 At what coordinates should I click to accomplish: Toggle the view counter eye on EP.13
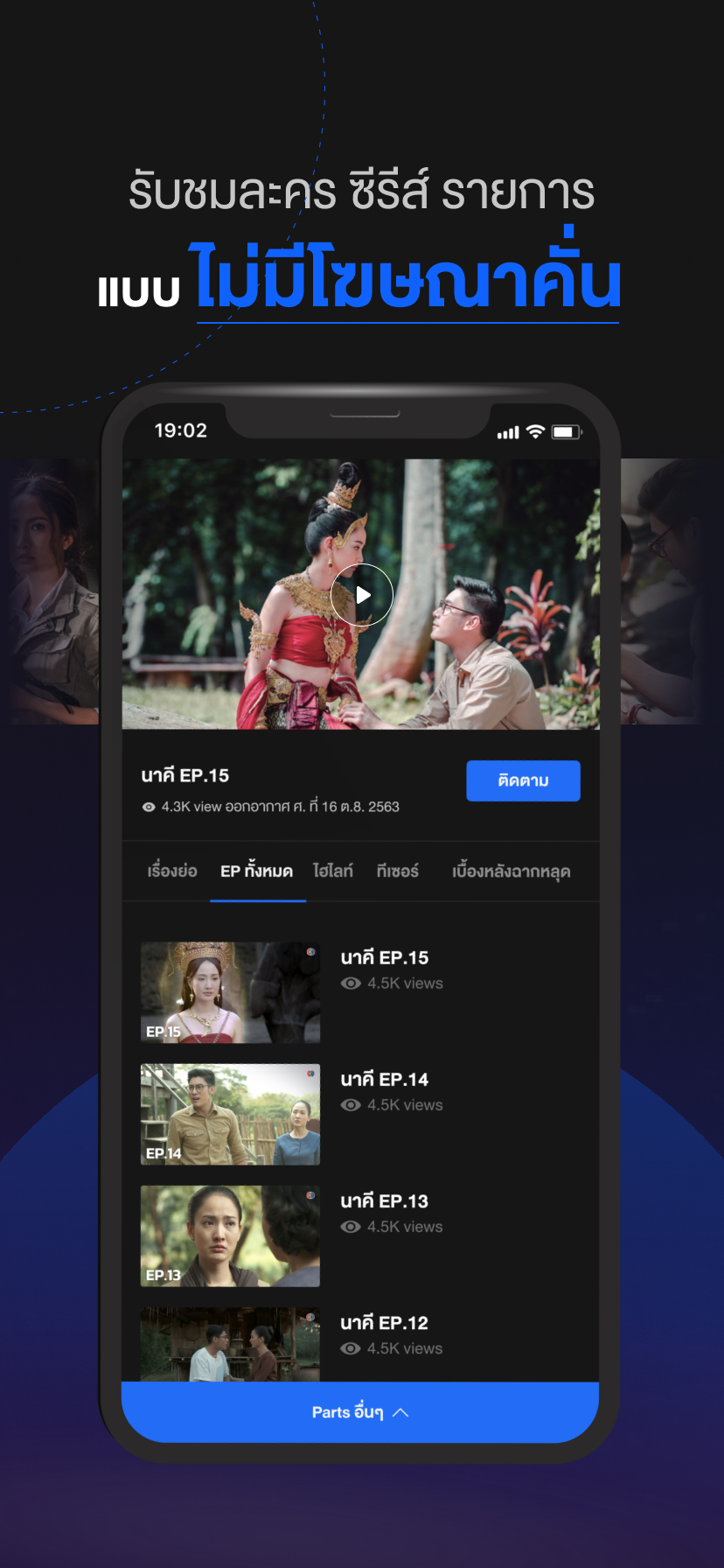pyautogui.click(x=352, y=1227)
